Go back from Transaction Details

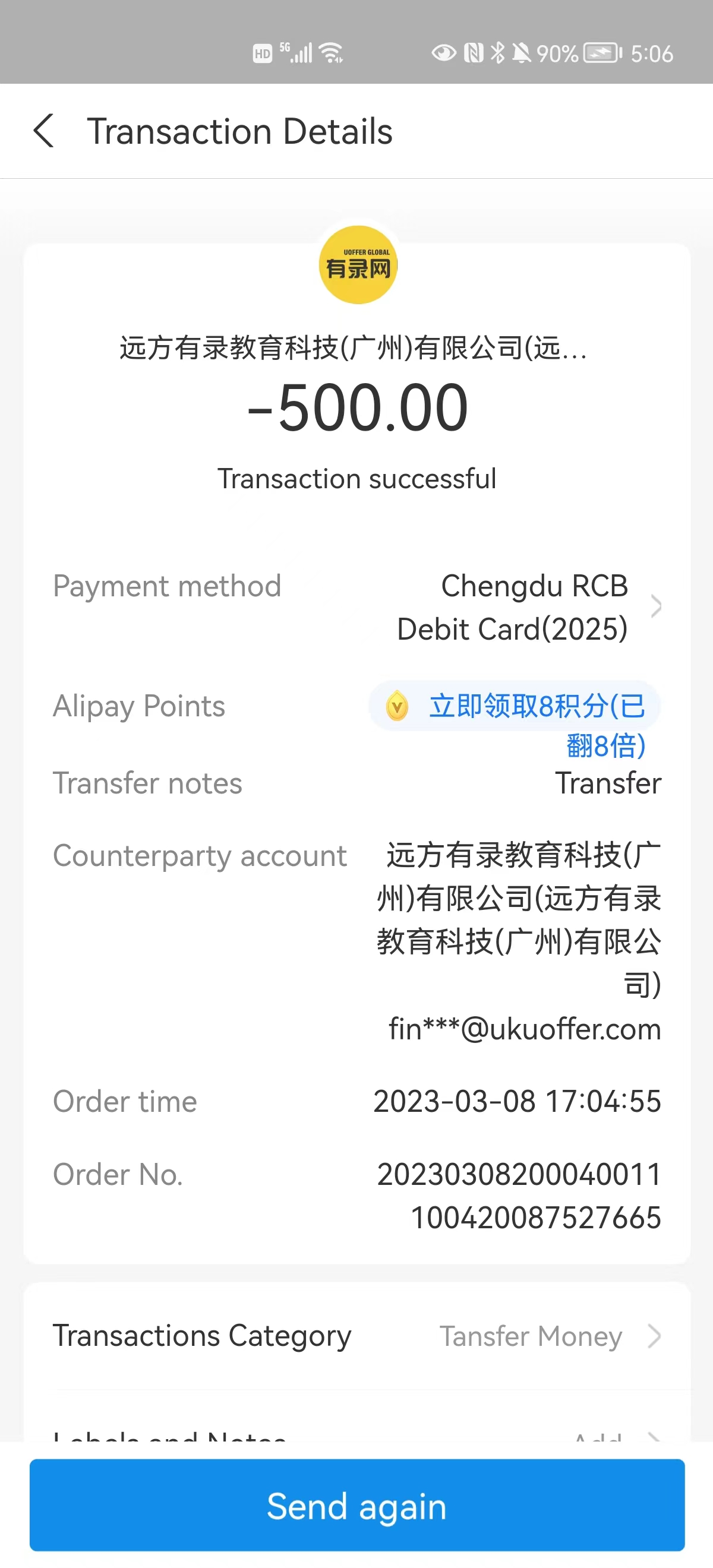pos(44,131)
